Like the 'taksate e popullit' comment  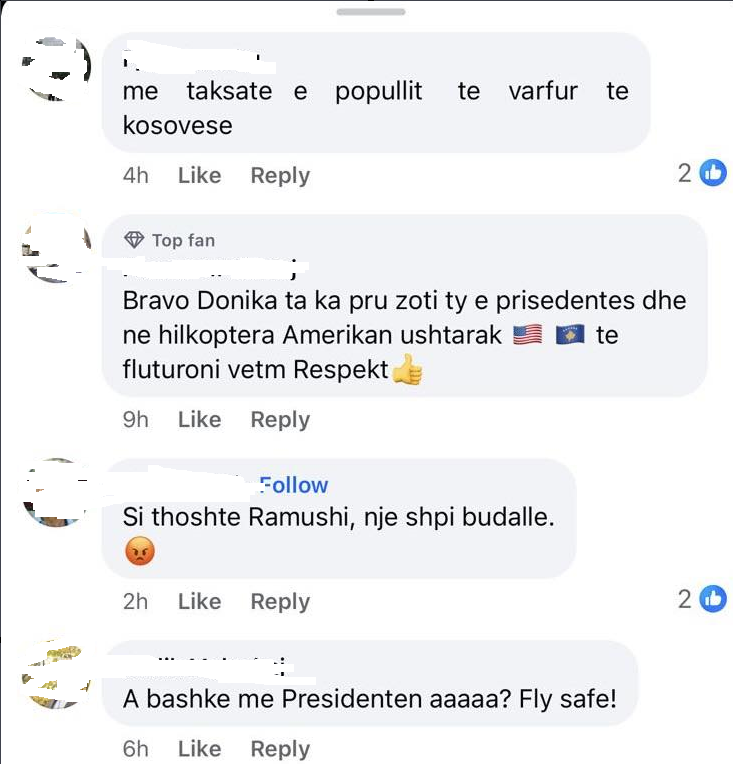[199, 175]
